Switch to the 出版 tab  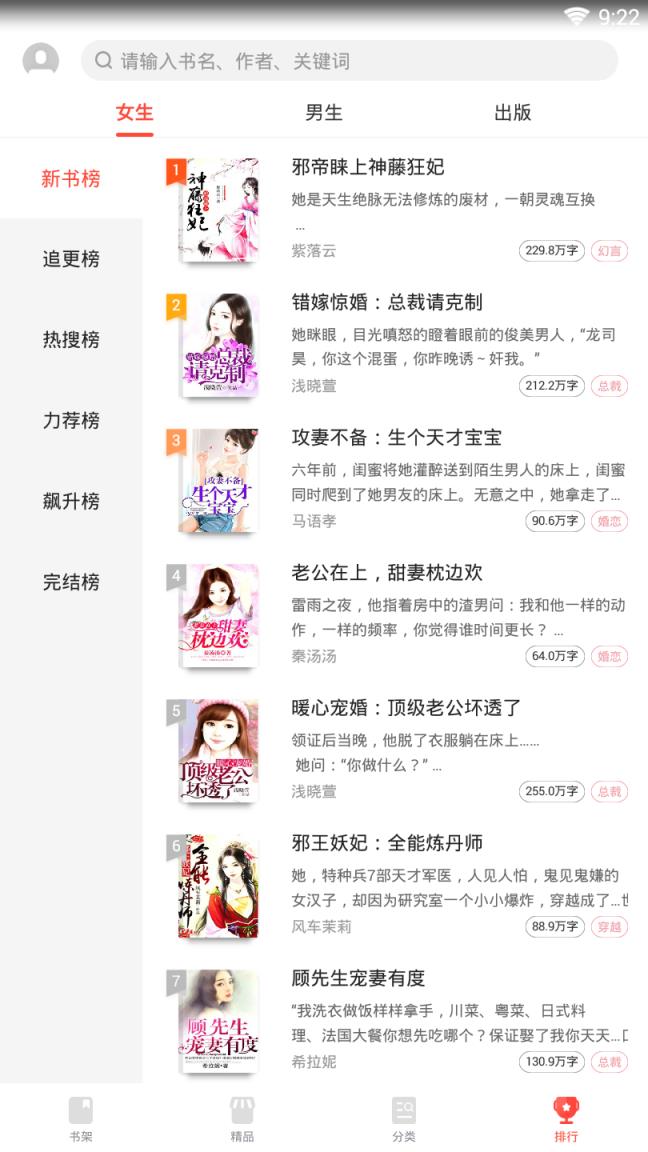(512, 113)
